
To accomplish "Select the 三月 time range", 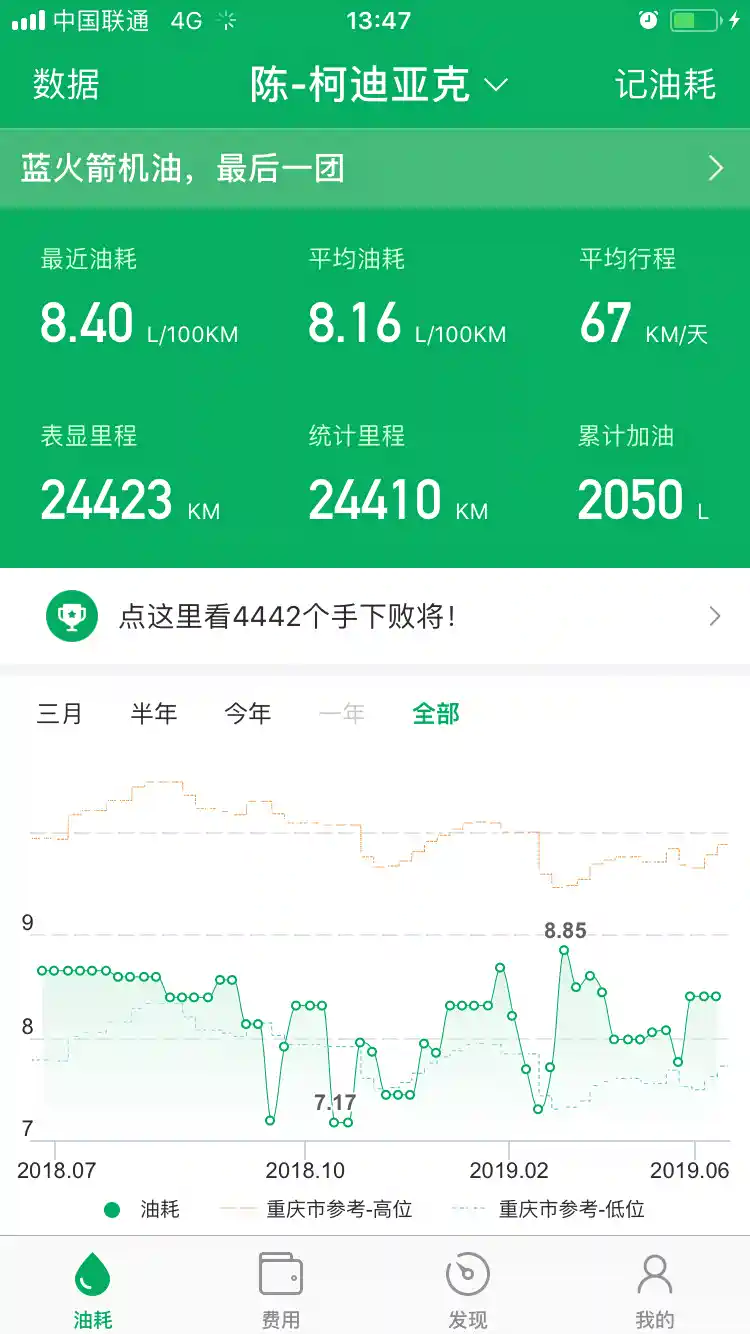I will click(x=60, y=713).
